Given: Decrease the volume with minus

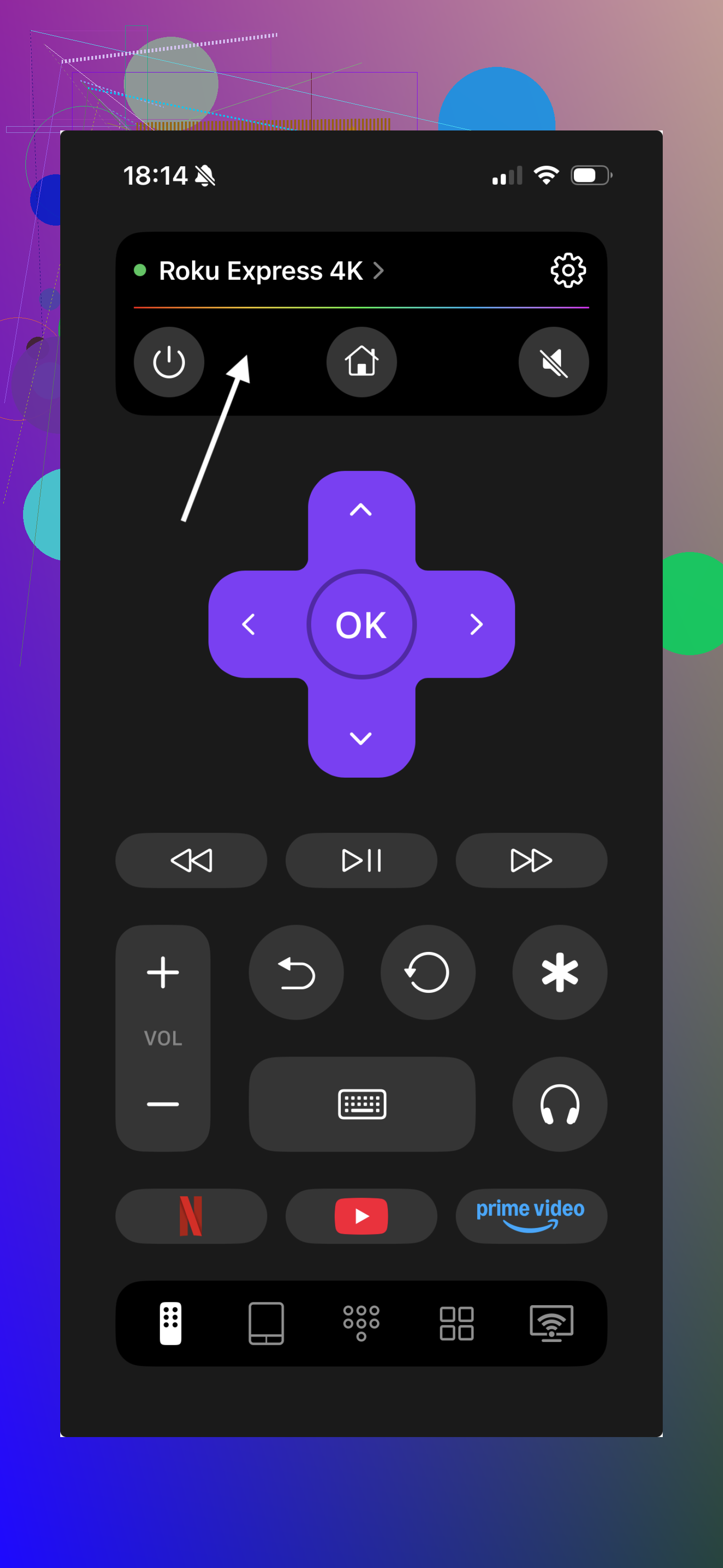Looking at the screenshot, I should (163, 1104).
